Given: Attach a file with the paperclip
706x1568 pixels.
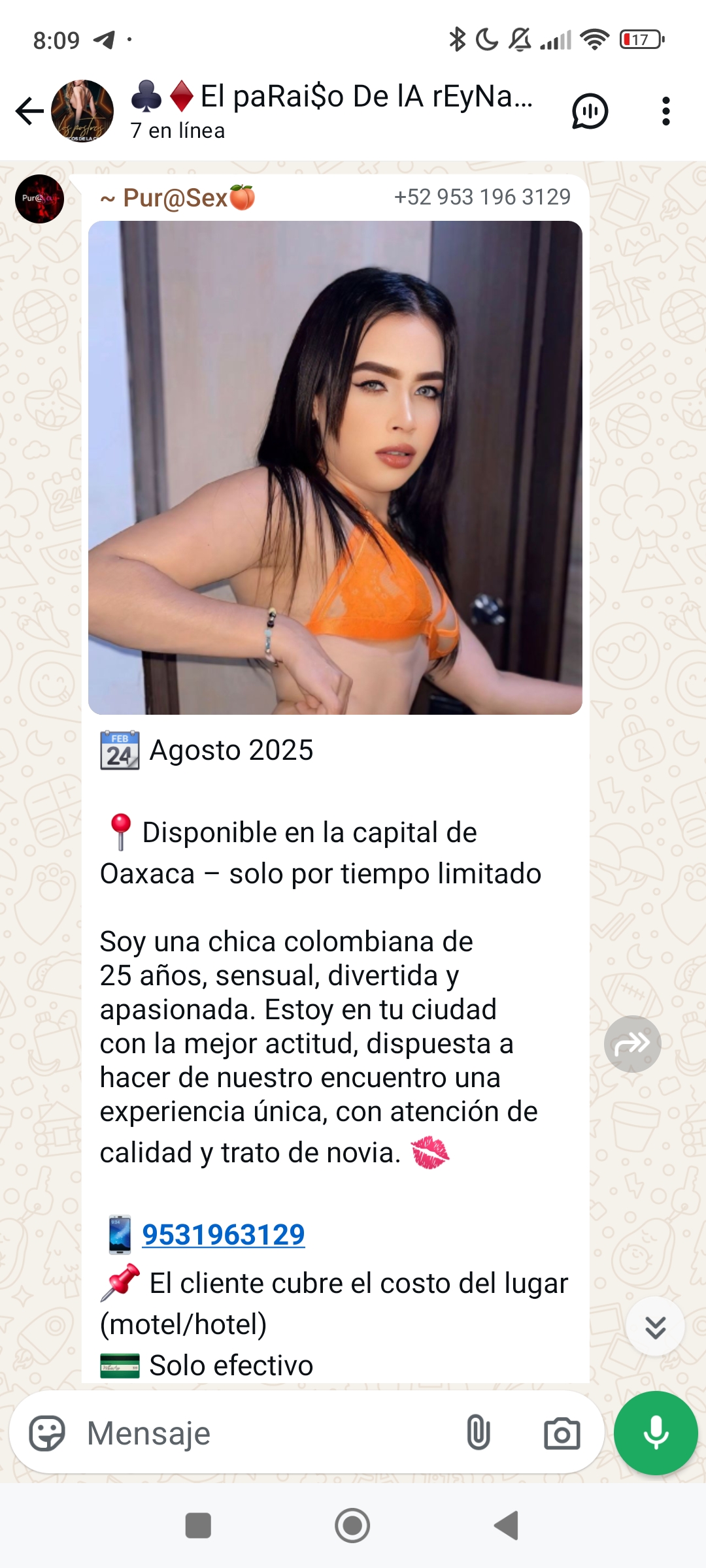Looking at the screenshot, I should coord(479,1433).
